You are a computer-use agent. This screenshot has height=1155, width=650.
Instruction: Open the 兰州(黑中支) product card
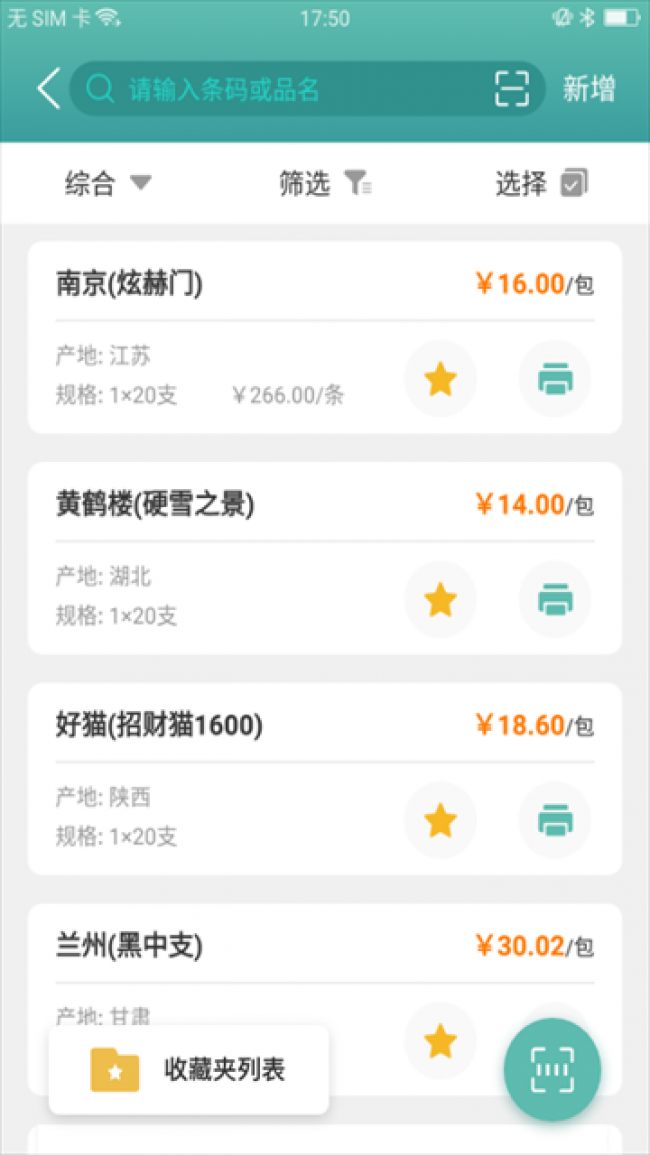[200, 946]
